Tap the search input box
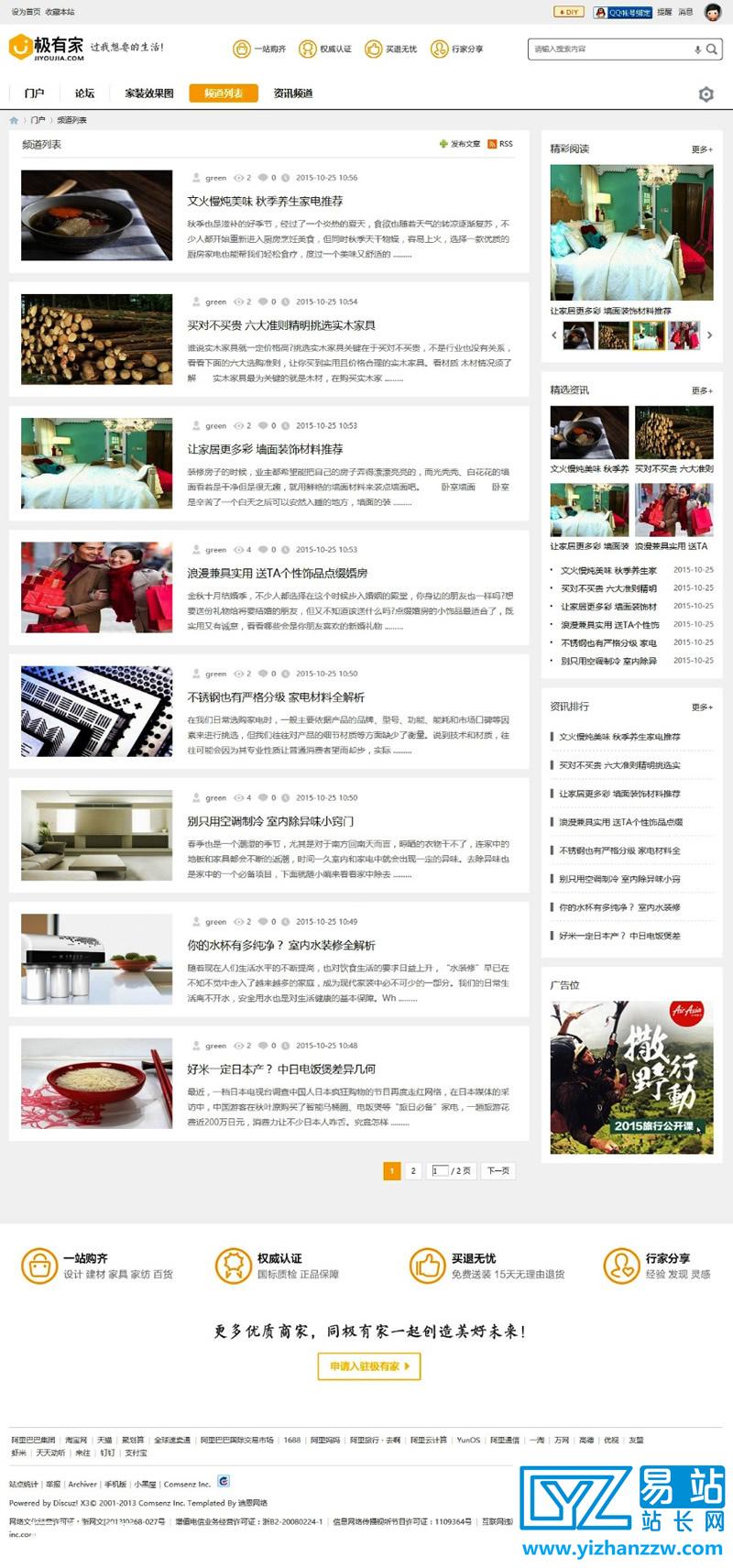This screenshot has width=733, height=1568. (609, 49)
